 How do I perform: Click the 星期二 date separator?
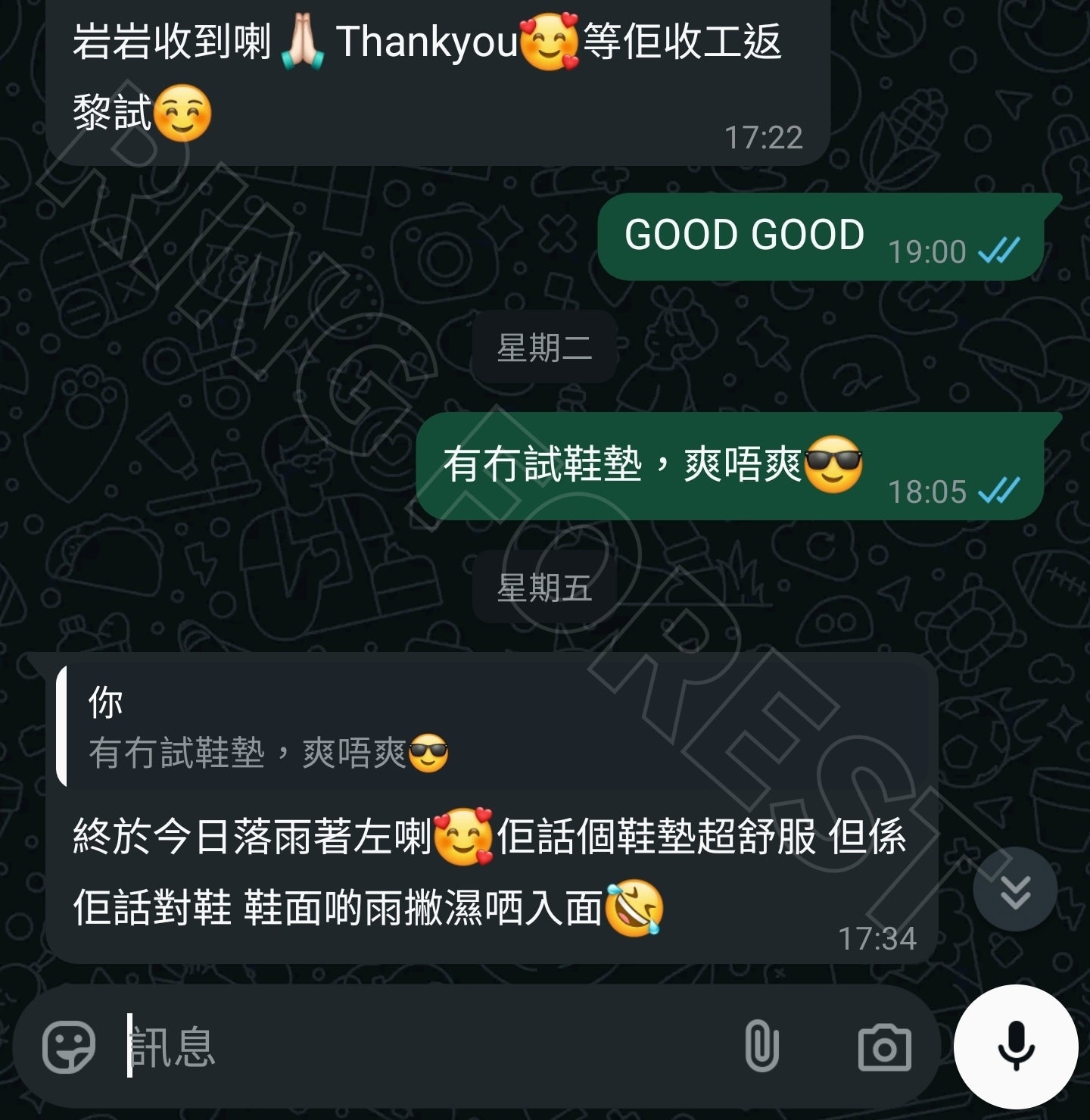pyautogui.click(x=543, y=348)
